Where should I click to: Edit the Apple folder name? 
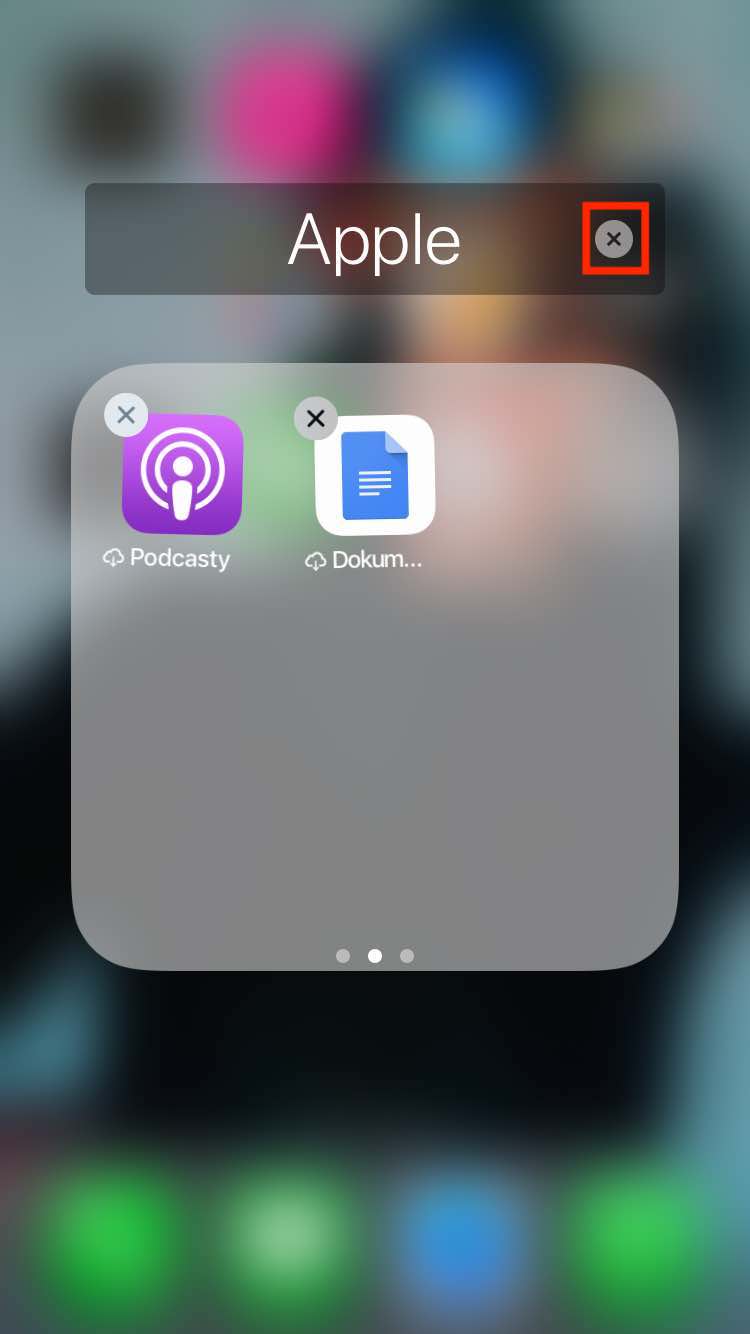pos(374,240)
